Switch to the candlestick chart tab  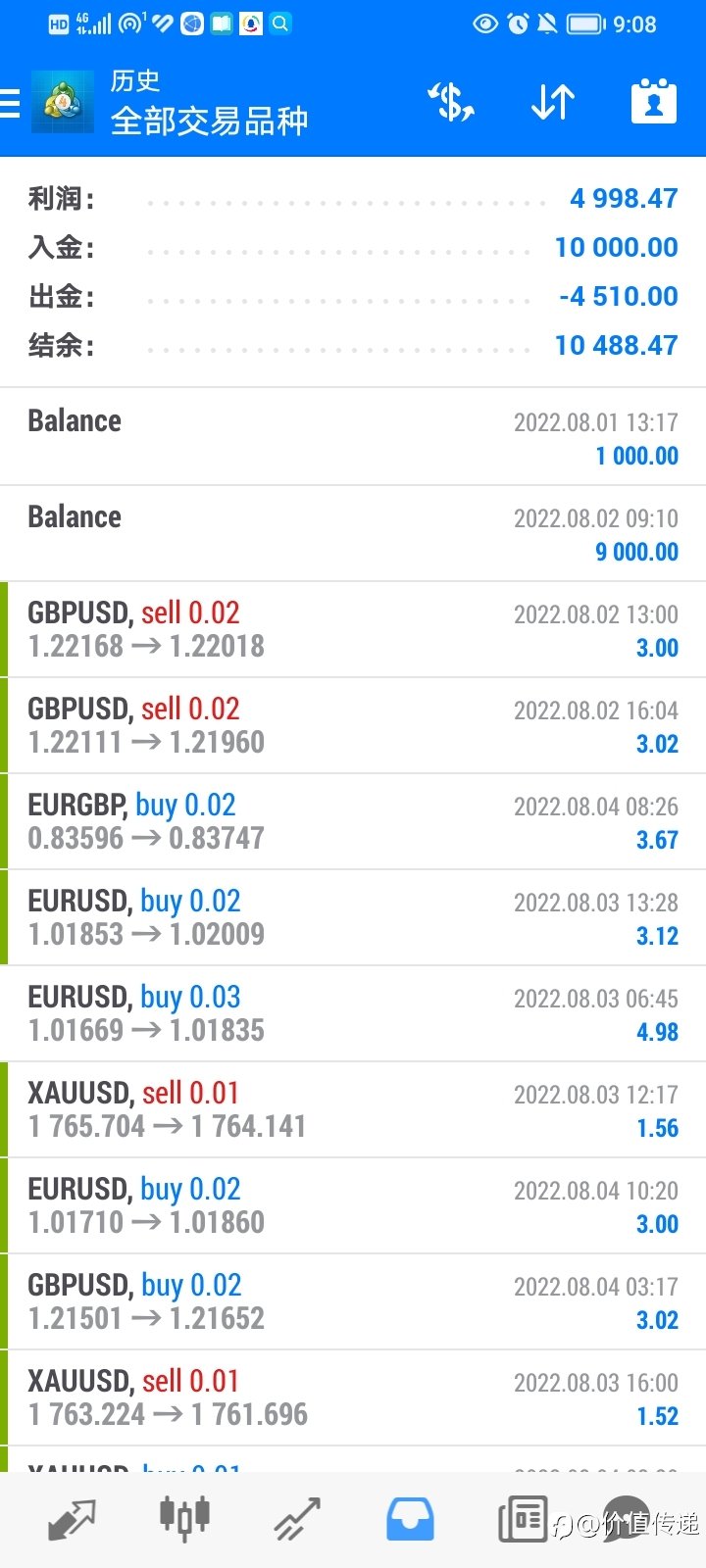pyautogui.click(x=184, y=1519)
